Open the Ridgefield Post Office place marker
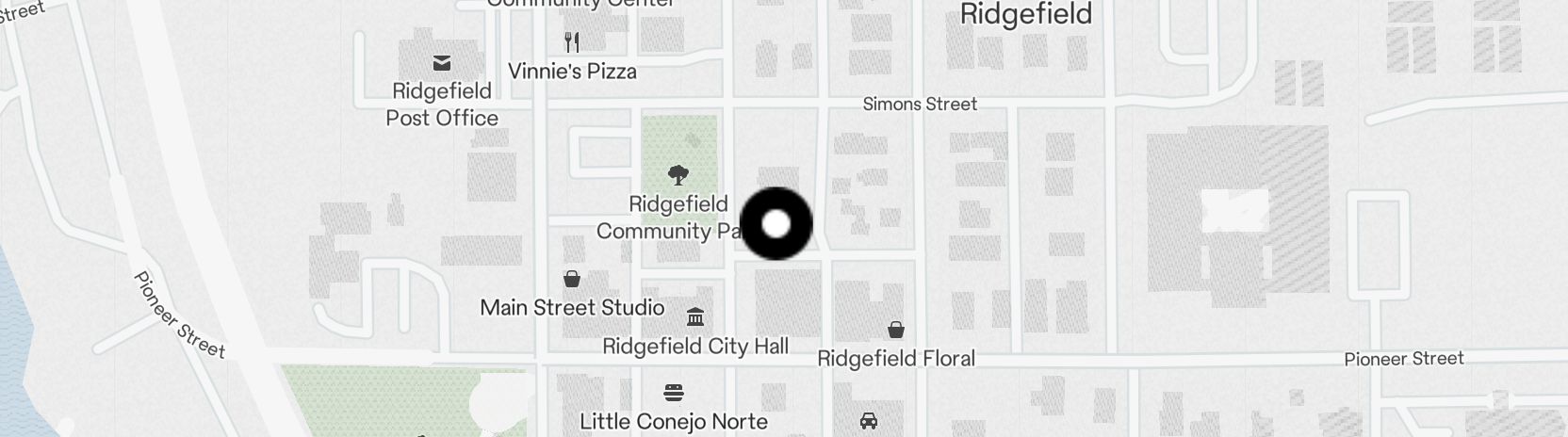Image resolution: width=1568 pixels, height=437 pixels. tap(441, 63)
